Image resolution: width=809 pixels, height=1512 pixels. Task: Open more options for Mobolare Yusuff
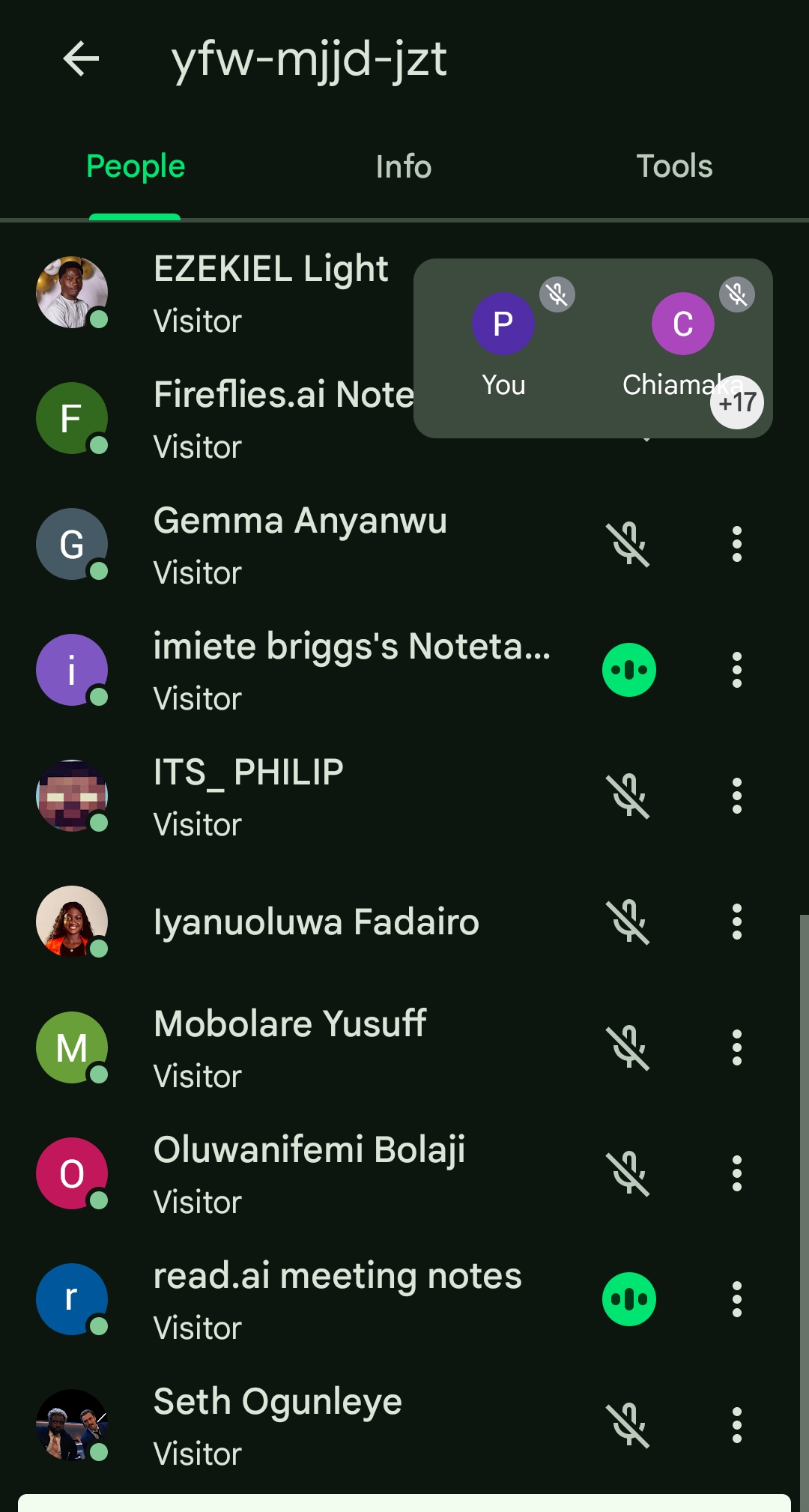tap(737, 1047)
